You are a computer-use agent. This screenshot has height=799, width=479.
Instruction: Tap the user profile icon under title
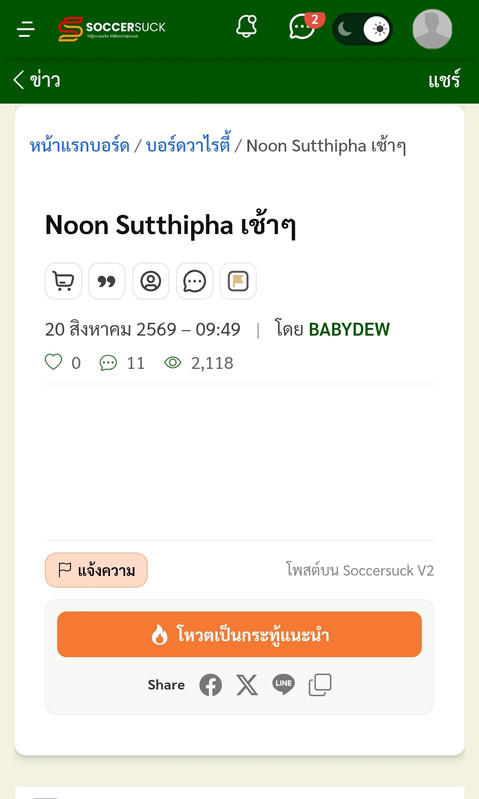[150, 281]
